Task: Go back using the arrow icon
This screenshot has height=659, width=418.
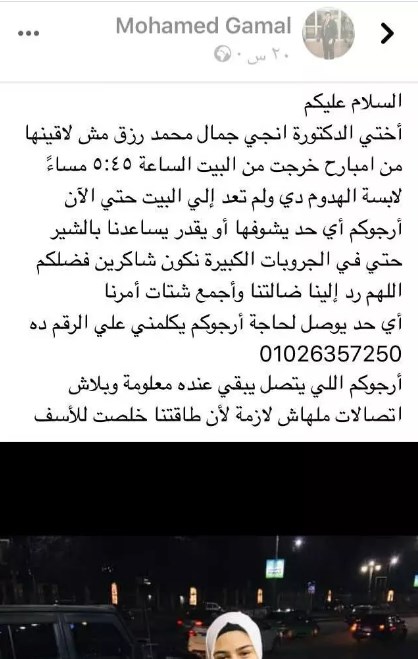Action: click(387, 33)
